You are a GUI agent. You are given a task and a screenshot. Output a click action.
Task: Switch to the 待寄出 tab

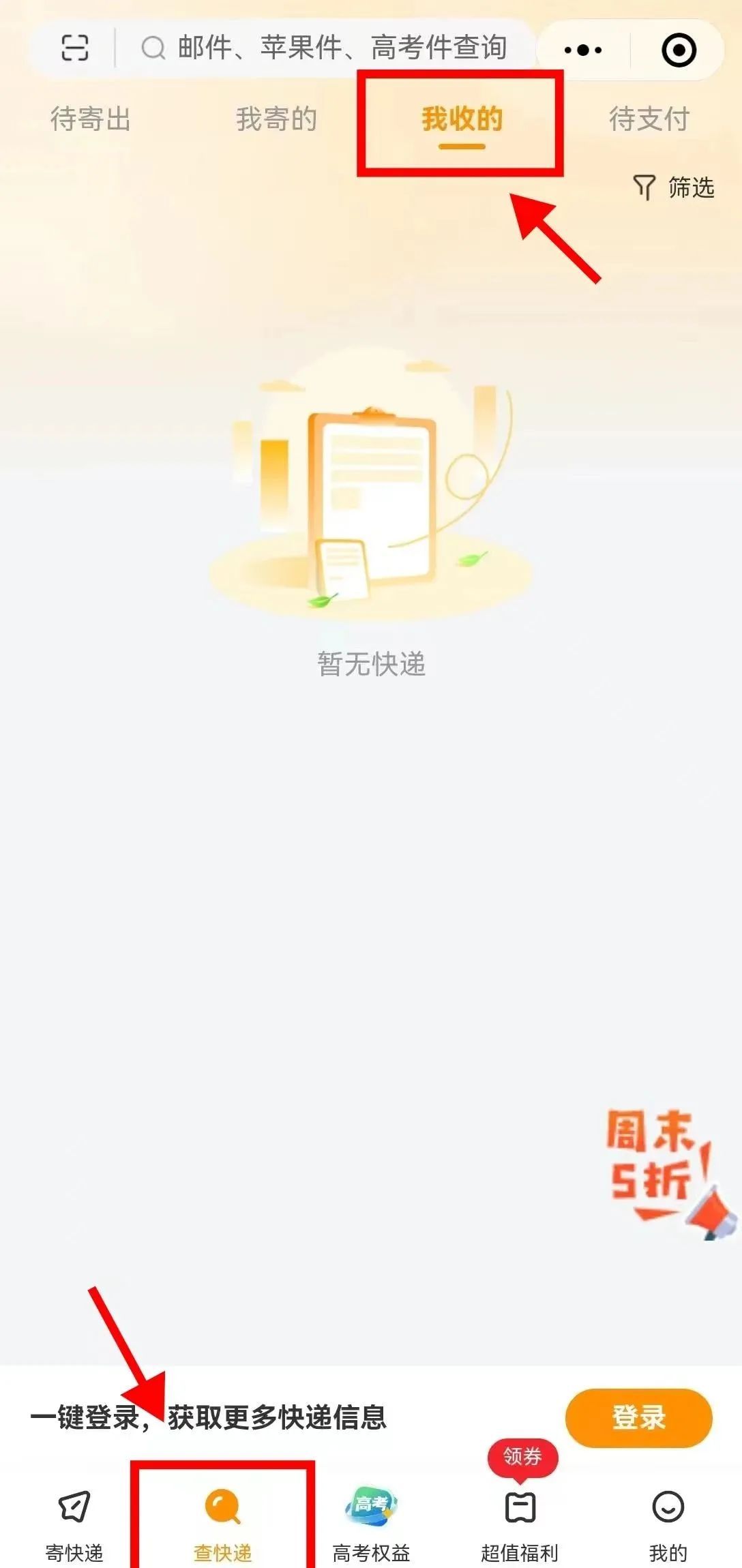90,119
